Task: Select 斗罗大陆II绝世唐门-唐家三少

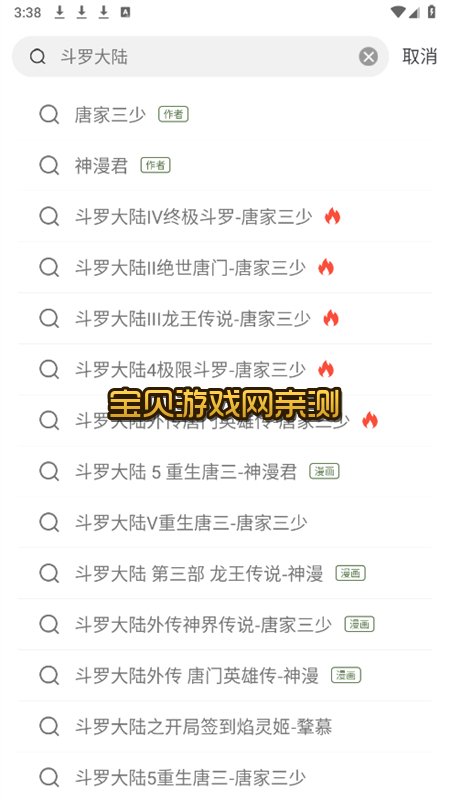Action: point(225,267)
